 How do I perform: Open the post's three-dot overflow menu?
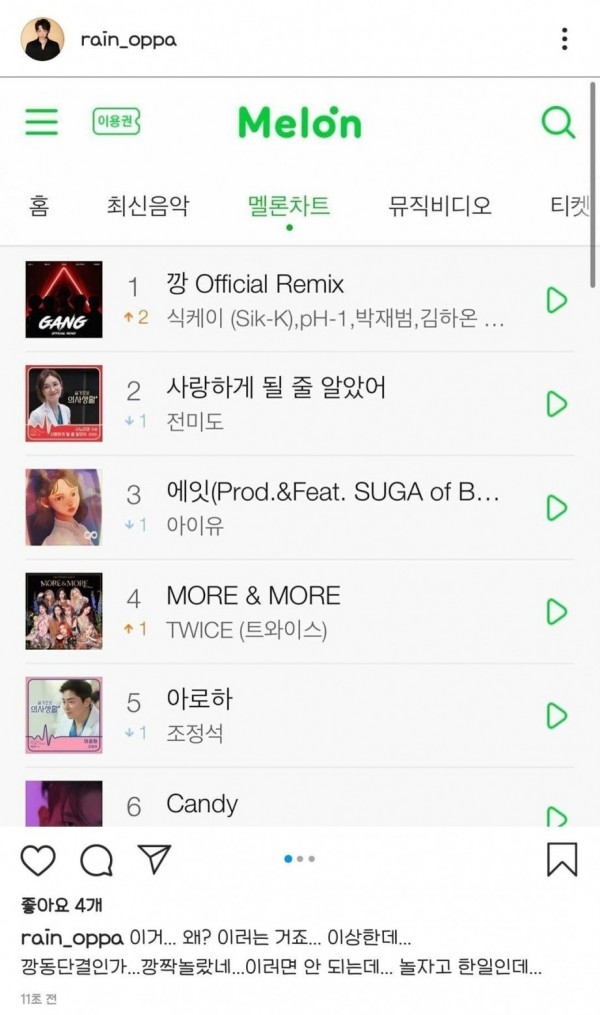565,39
